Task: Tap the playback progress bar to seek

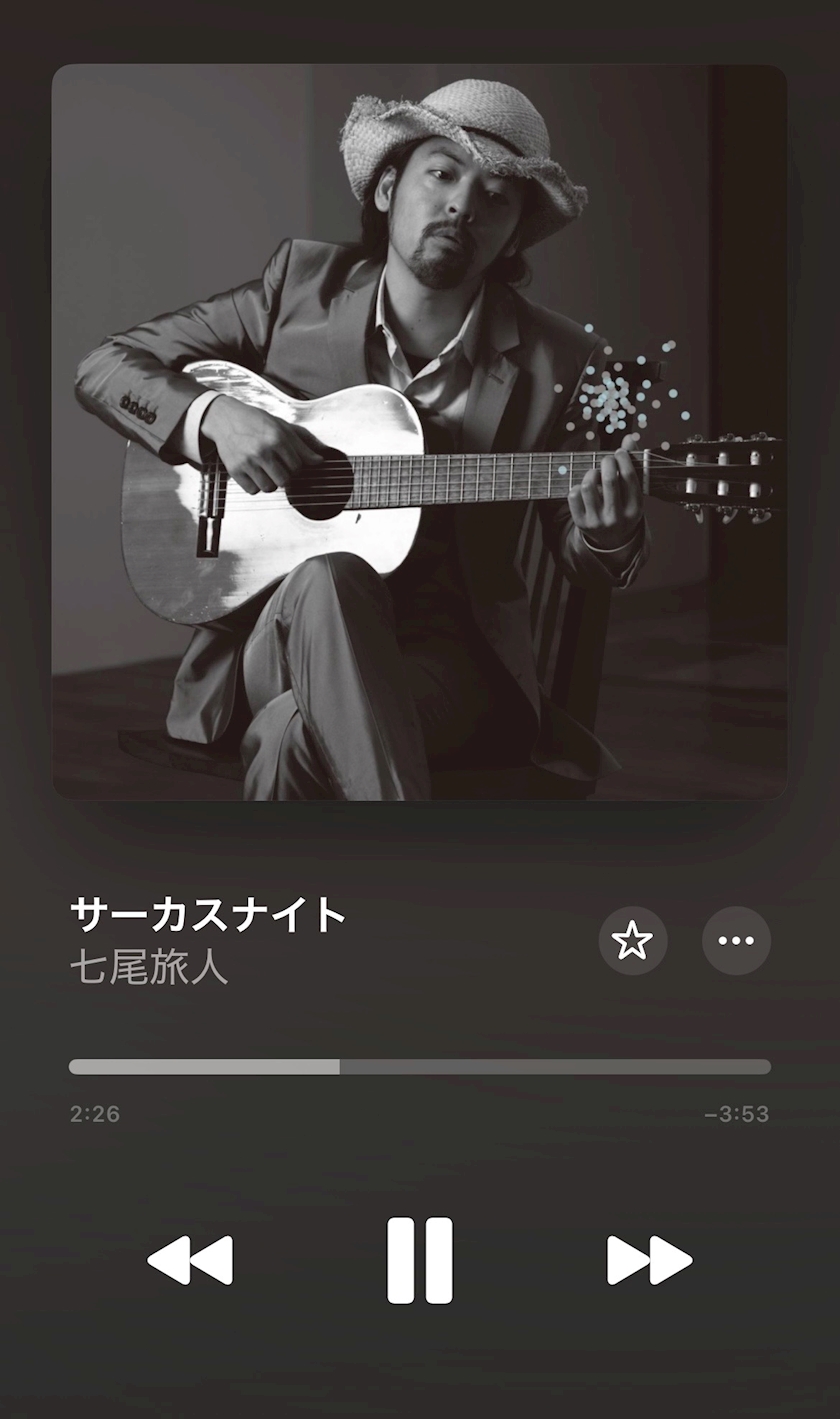Action: [420, 1067]
